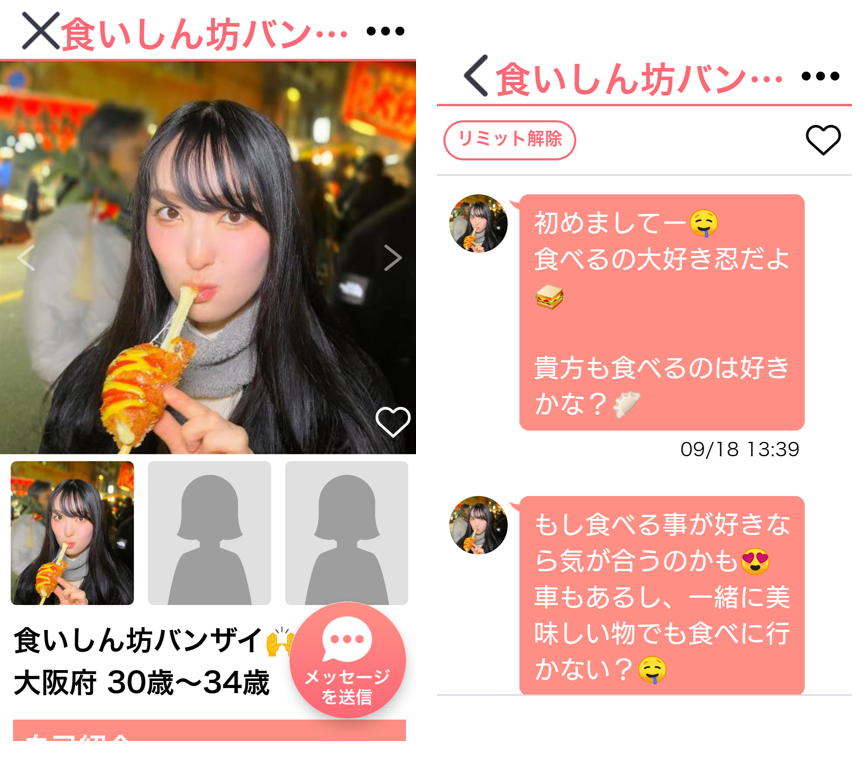
Task: Open the sender's avatar beside 初めましてー message
Action: (478, 223)
